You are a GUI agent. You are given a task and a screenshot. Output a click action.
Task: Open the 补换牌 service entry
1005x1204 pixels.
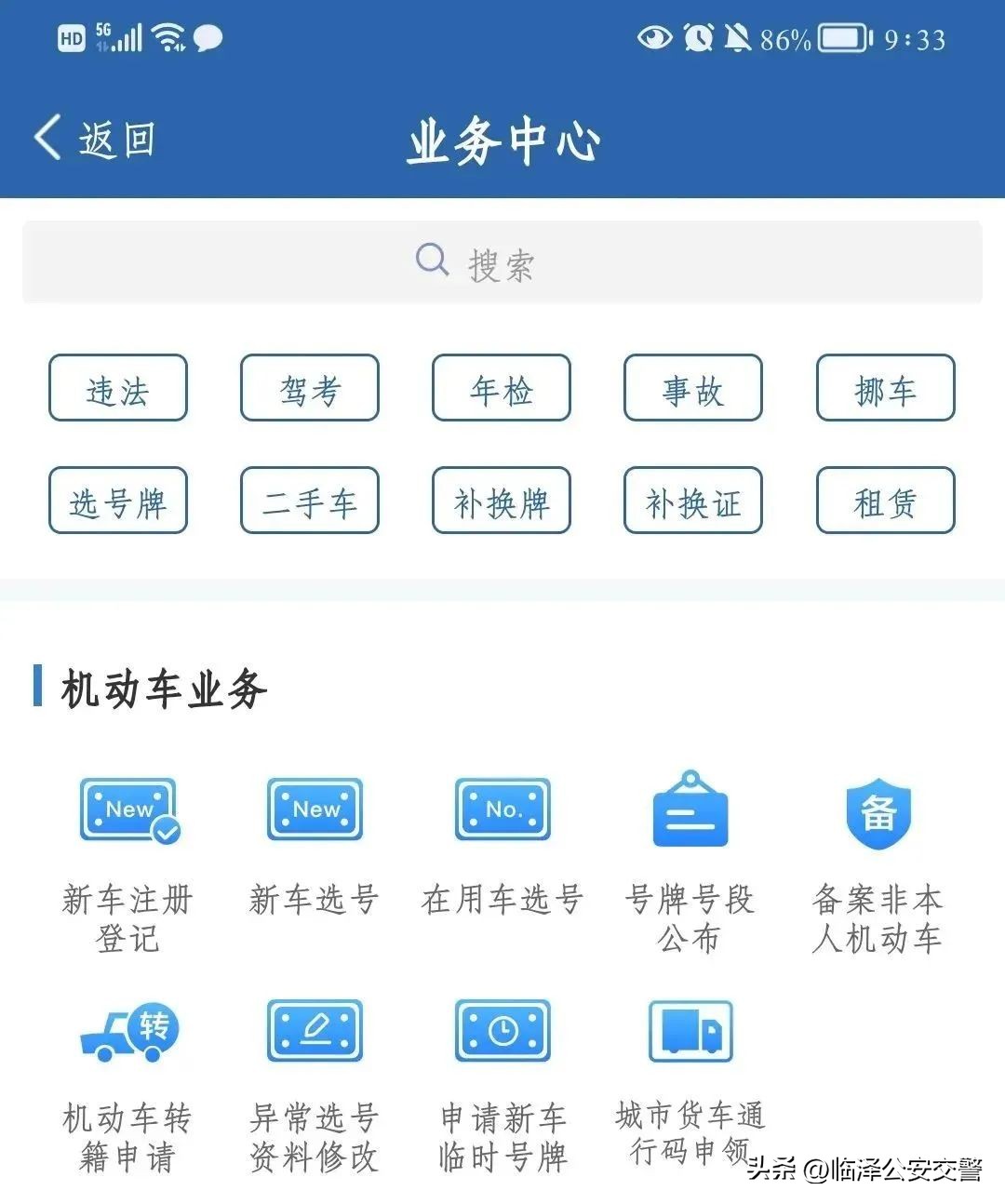click(x=501, y=501)
